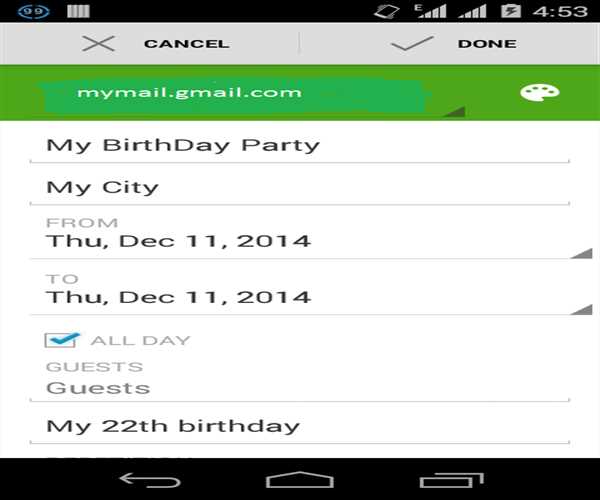
Task: Edit the My BirthDay Party title field
Action: (x=300, y=145)
